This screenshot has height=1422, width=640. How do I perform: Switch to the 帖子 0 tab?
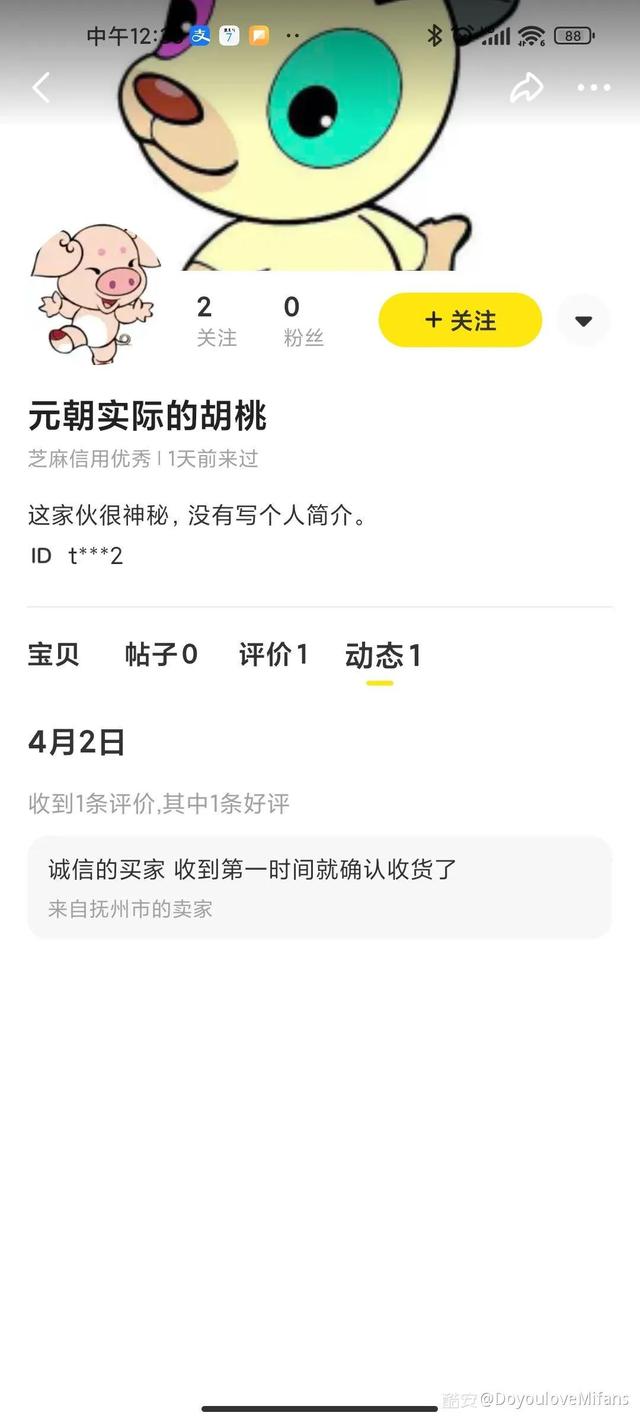click(x=161, y=655)
